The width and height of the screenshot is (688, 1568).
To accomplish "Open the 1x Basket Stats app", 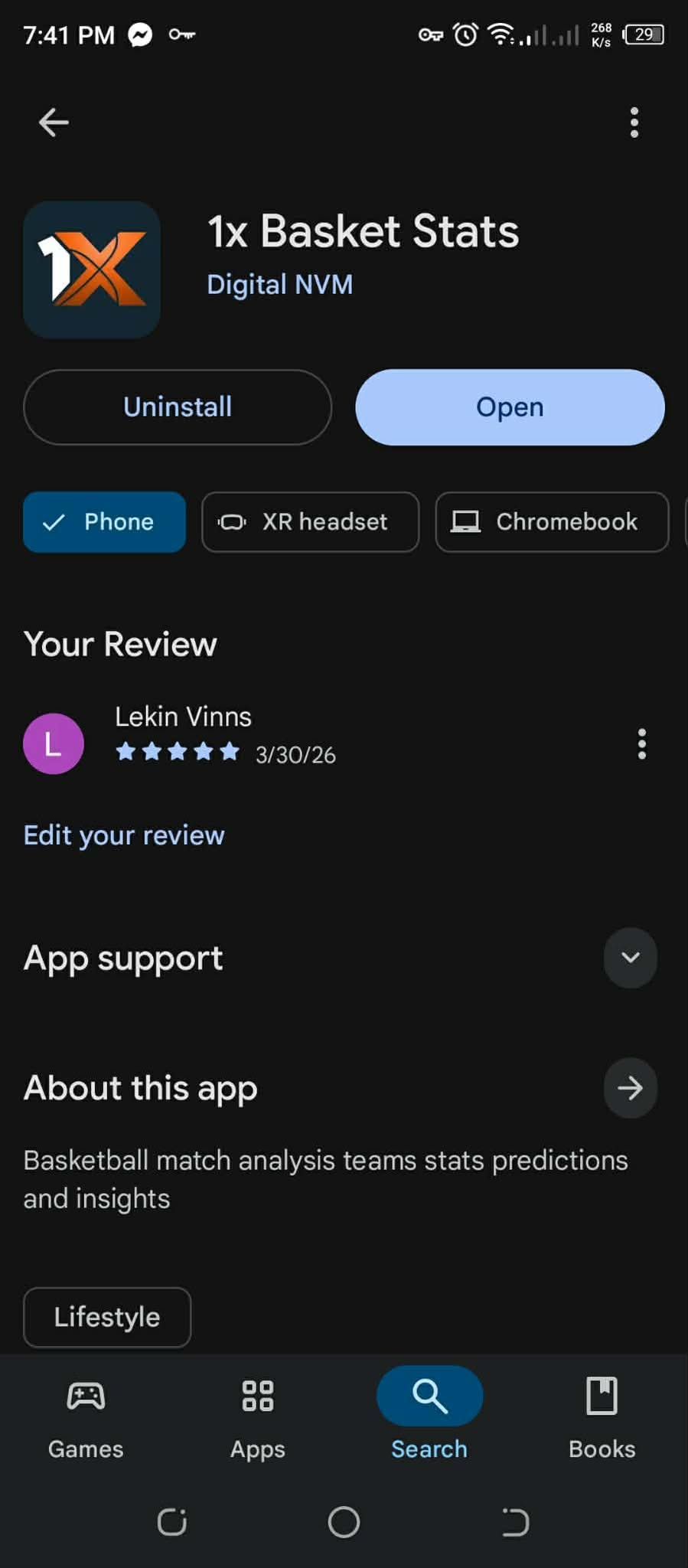I will 510,407.
